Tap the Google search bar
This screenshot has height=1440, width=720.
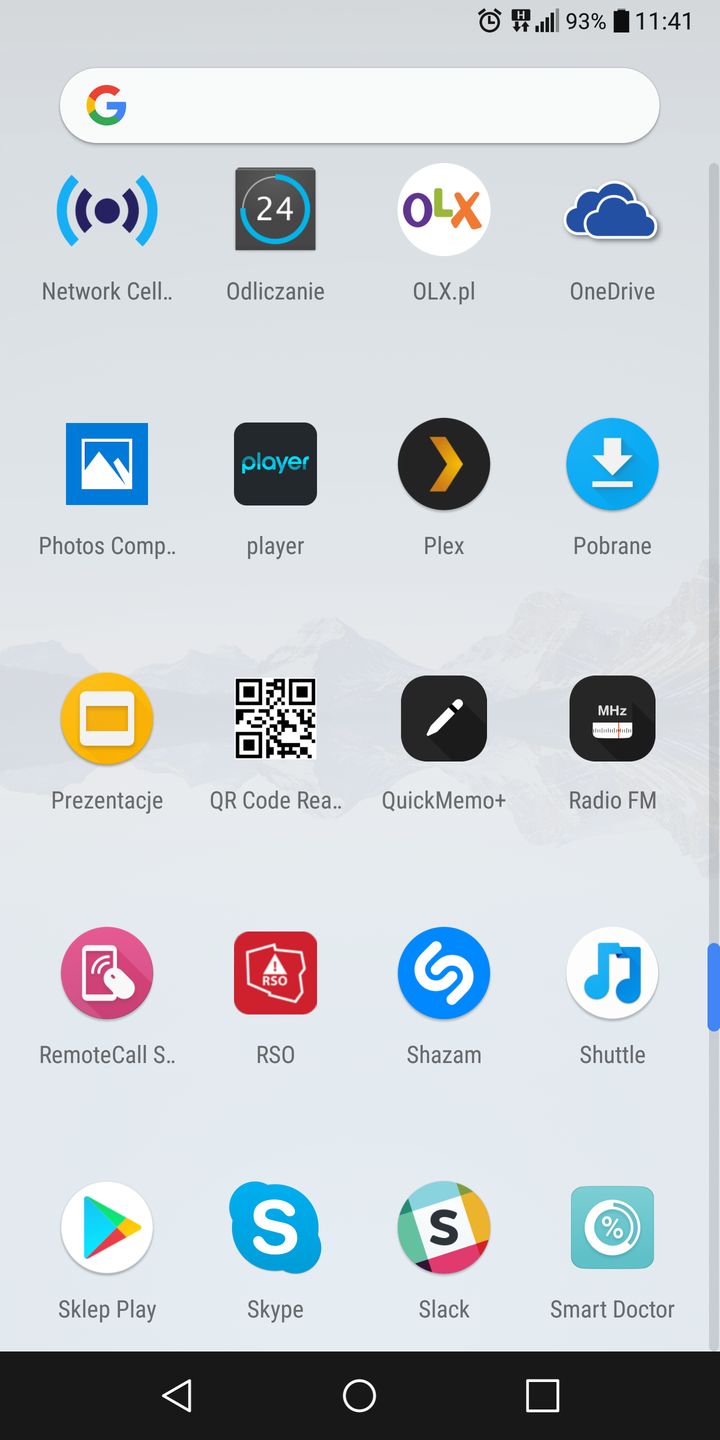tap(360, 106)
